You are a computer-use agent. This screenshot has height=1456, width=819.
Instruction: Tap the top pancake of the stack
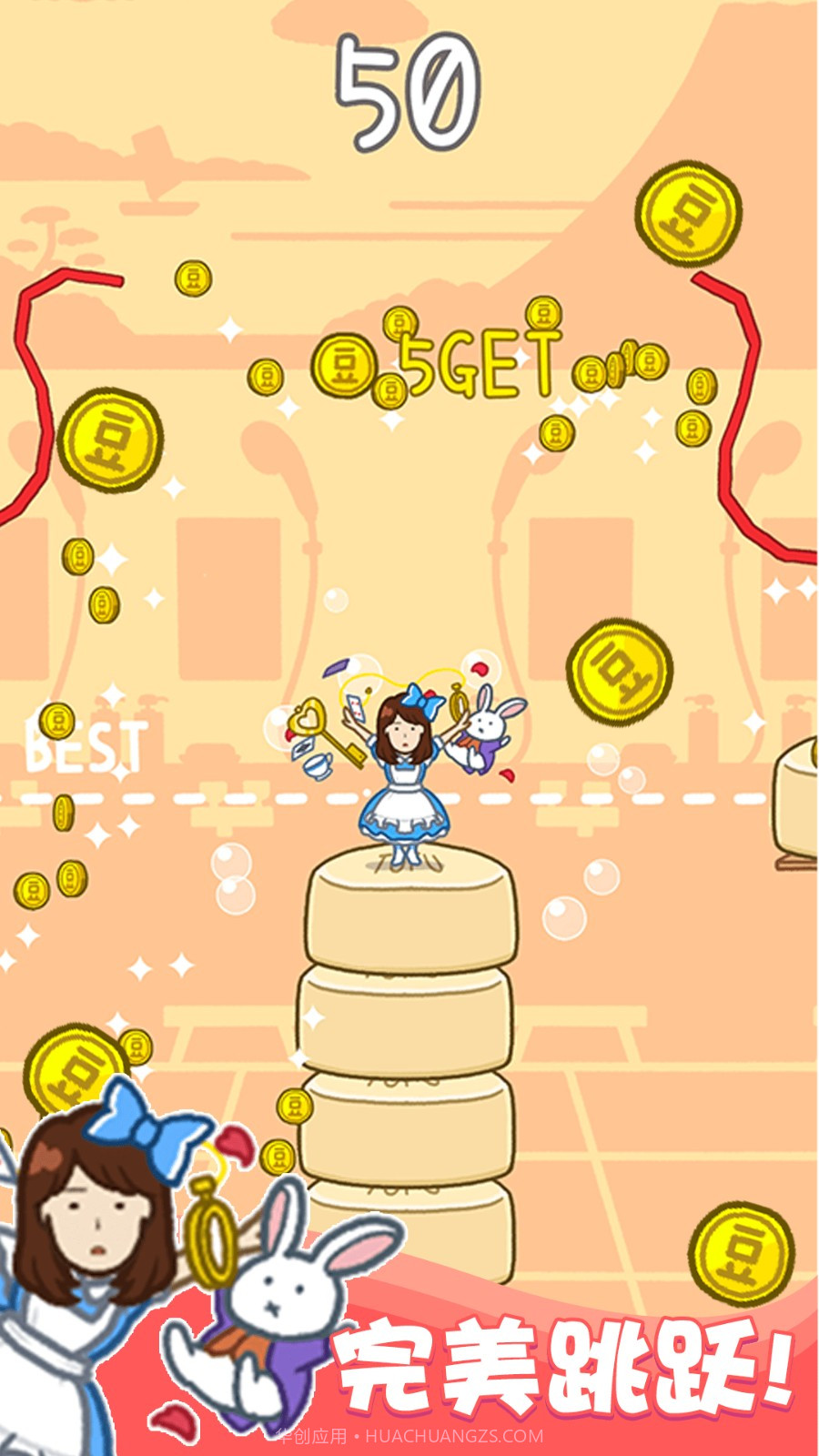[409, 910]
